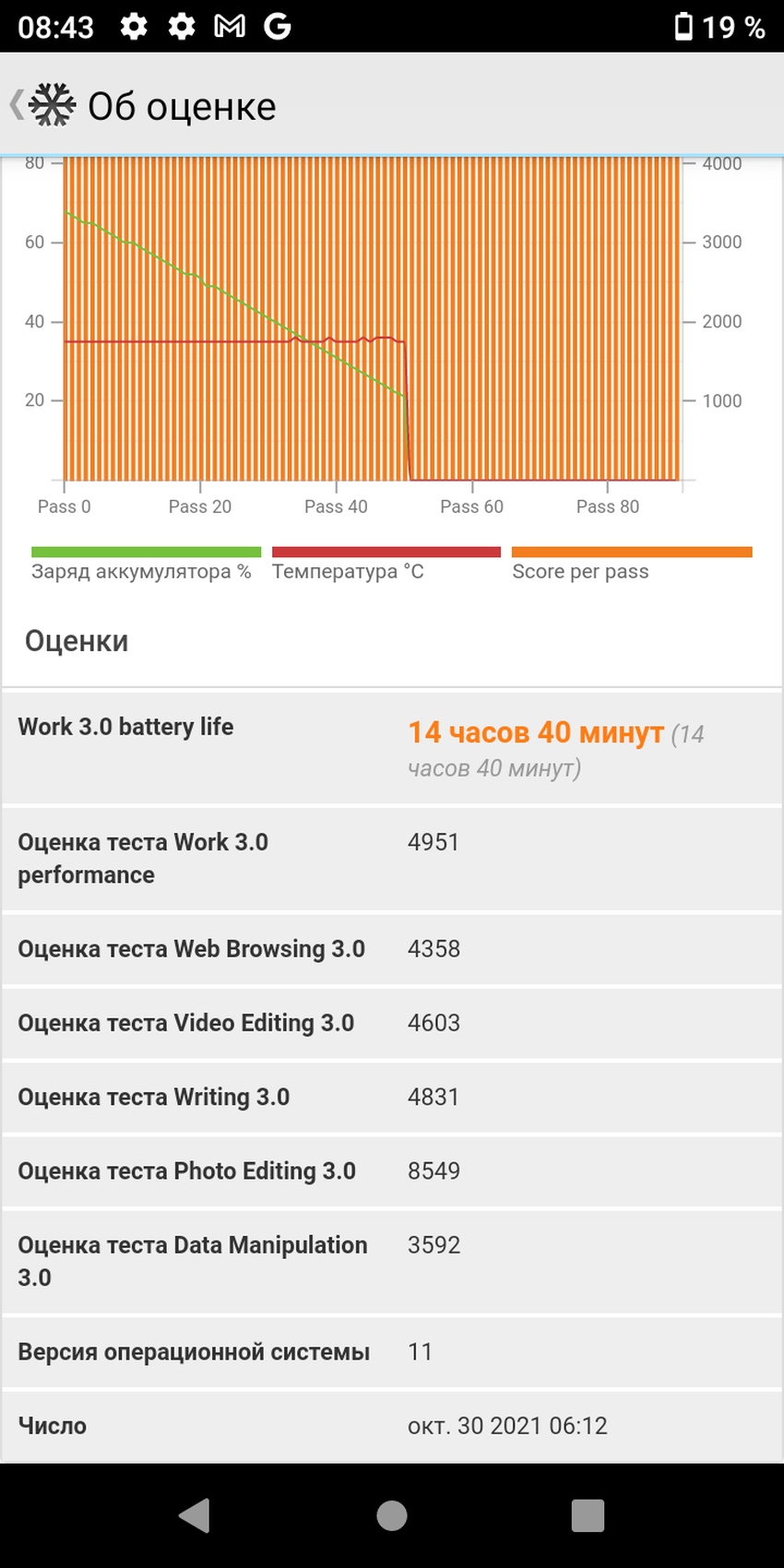This screenshot has height=1568, width=784.
Task: Open the recent apps view
Action: pos(588,1515)
